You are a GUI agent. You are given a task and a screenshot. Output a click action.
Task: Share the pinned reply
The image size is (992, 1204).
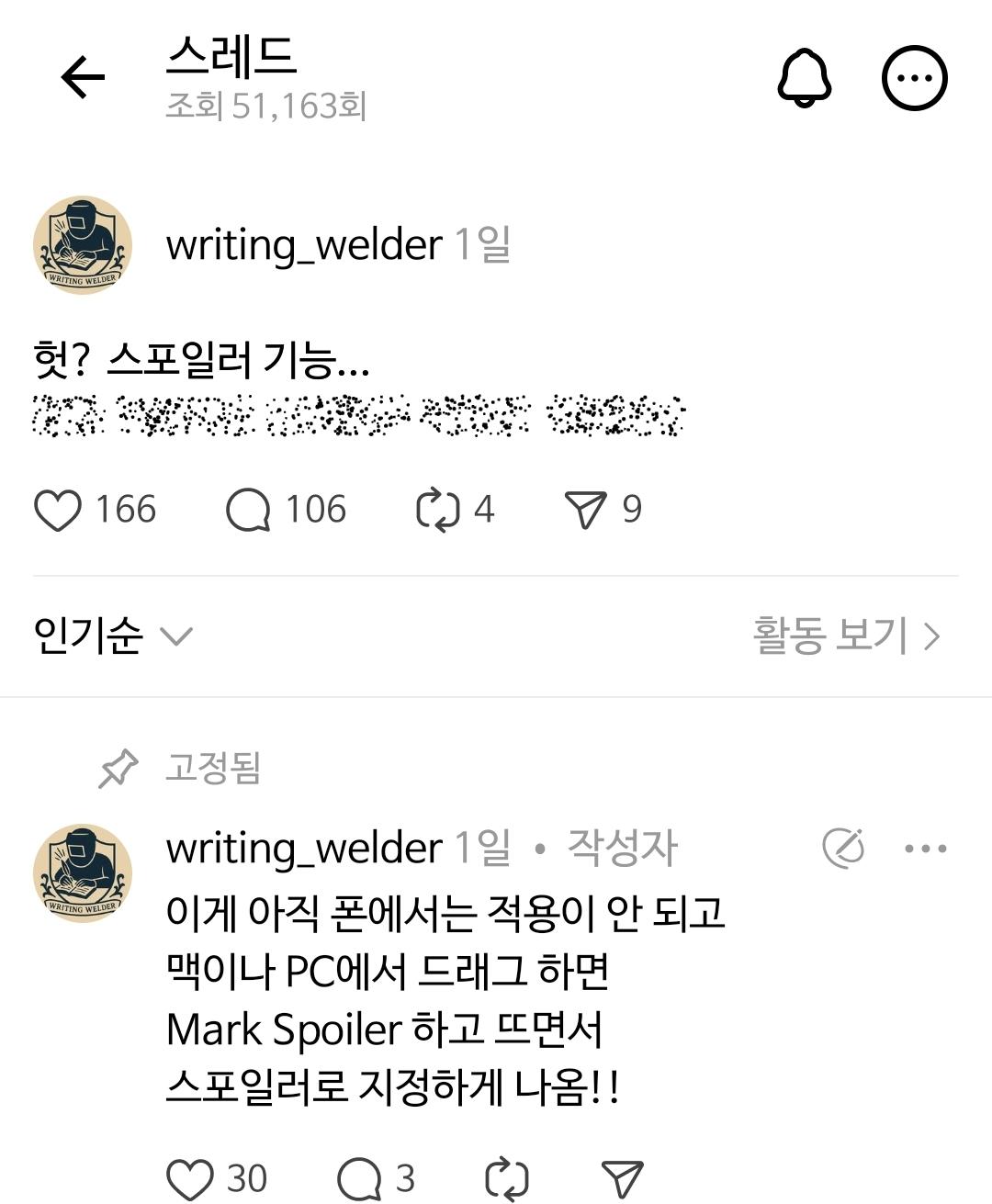[622, 1178]
